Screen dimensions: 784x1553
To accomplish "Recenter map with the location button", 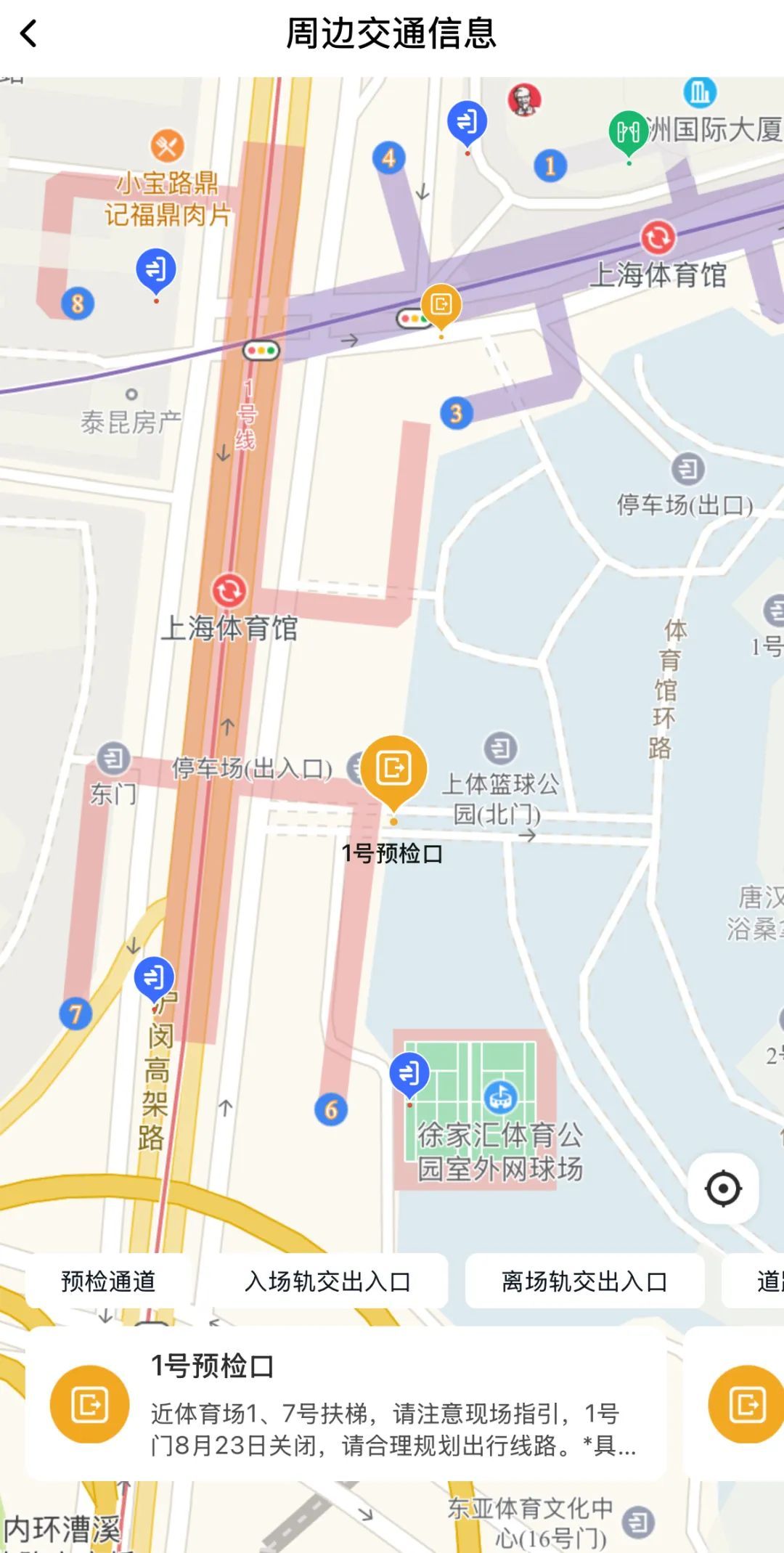I will 723,1189.
